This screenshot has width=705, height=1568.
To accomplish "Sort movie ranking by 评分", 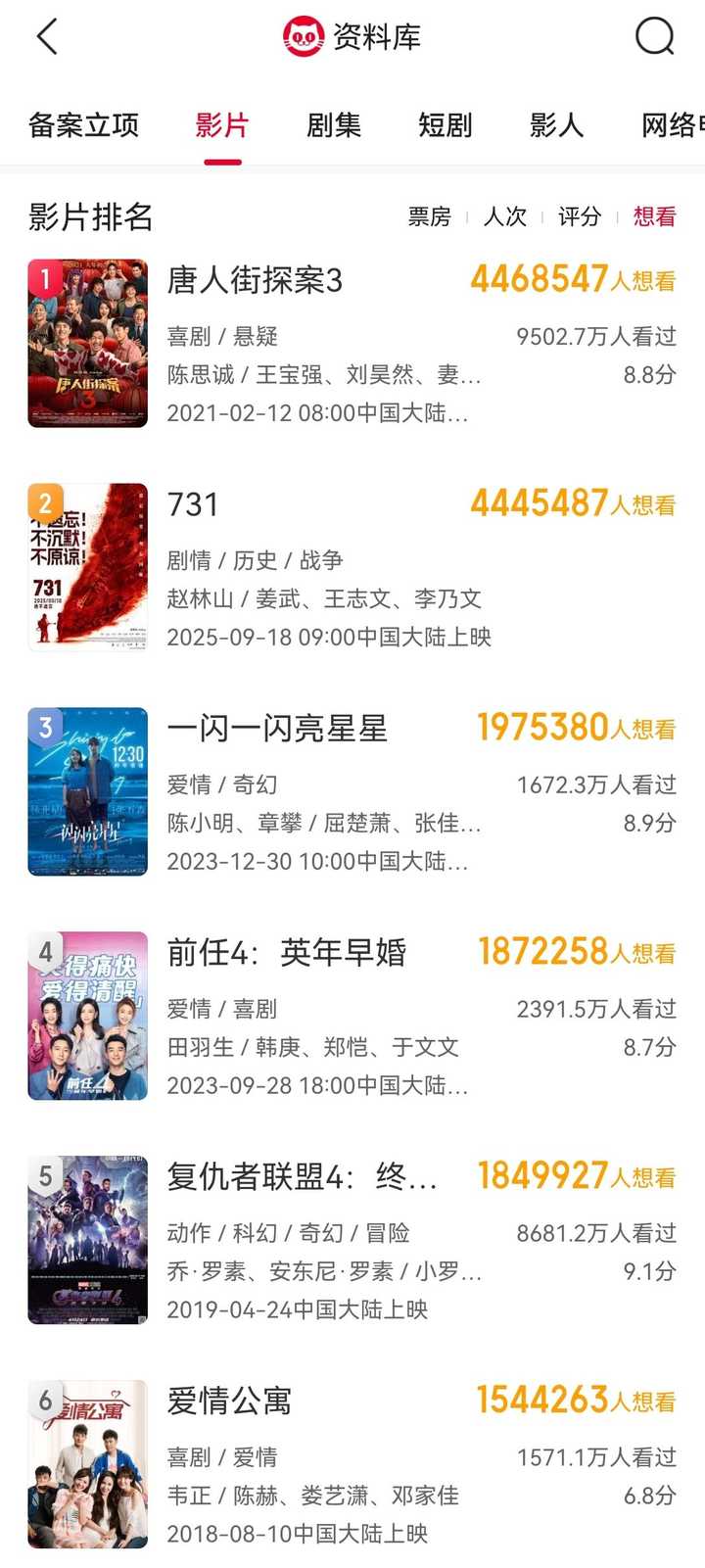I will coord(579,216).
